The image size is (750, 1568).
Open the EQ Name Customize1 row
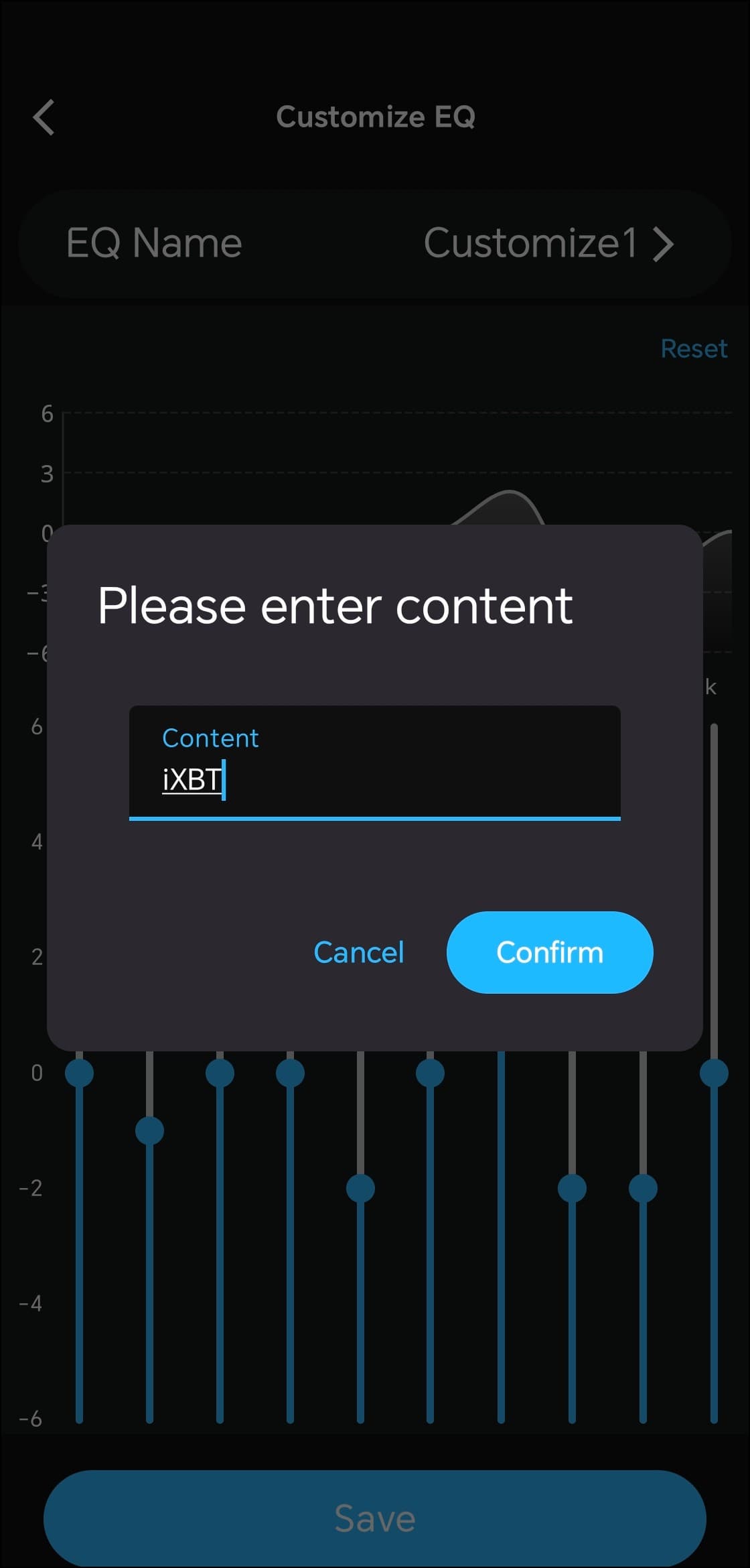(374, 243)
